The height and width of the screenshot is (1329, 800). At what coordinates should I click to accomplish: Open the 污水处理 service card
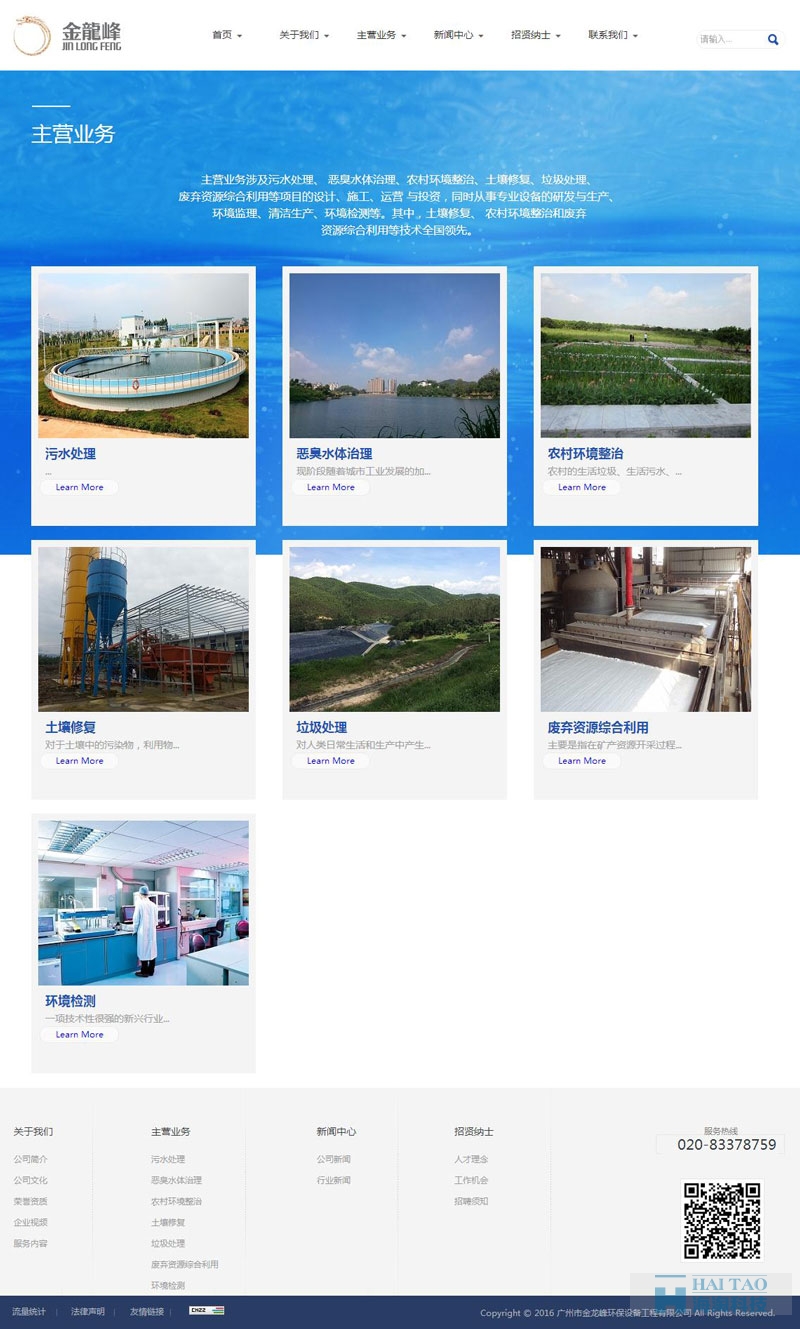tap(143, 396)
